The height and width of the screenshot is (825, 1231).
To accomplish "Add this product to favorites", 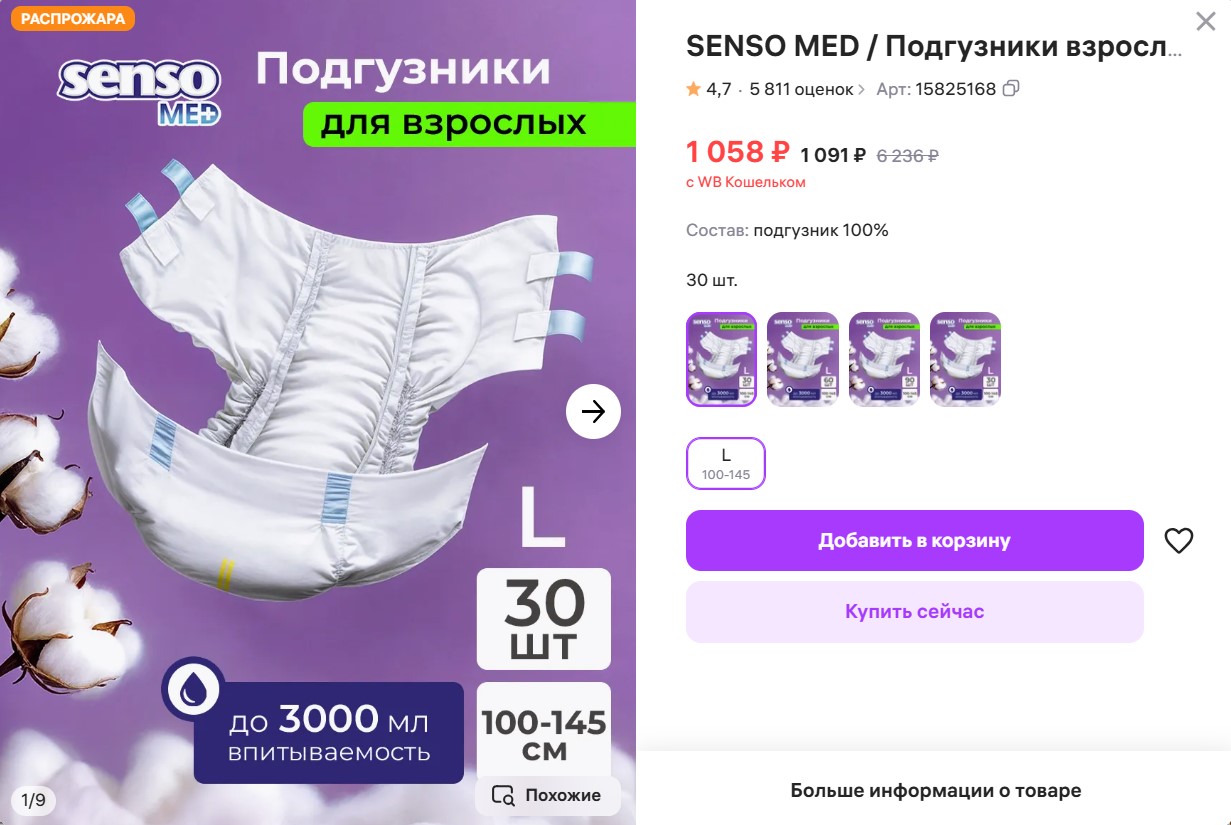I will pyautogui.click(x=1179, y=541).
